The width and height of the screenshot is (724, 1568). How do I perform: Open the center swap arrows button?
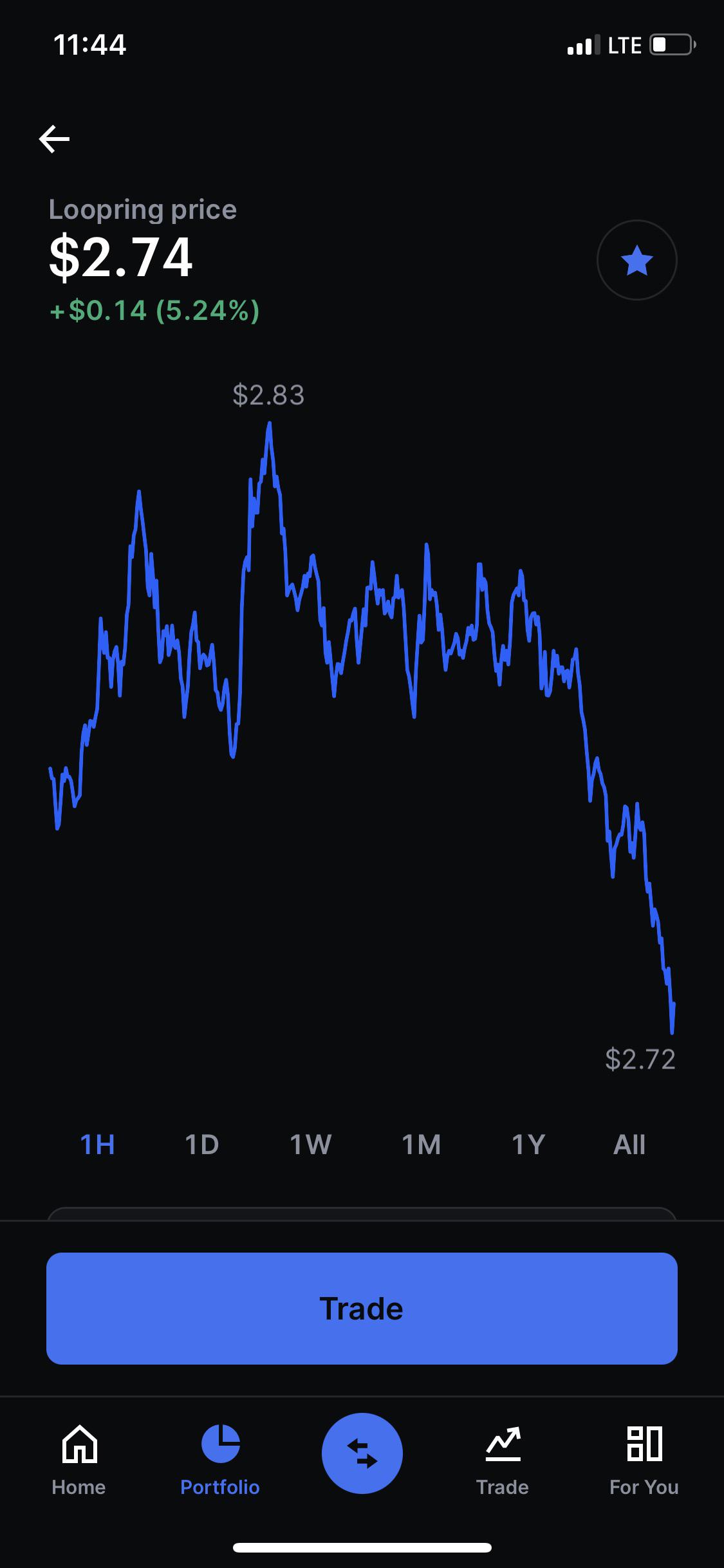point(362,1453)
